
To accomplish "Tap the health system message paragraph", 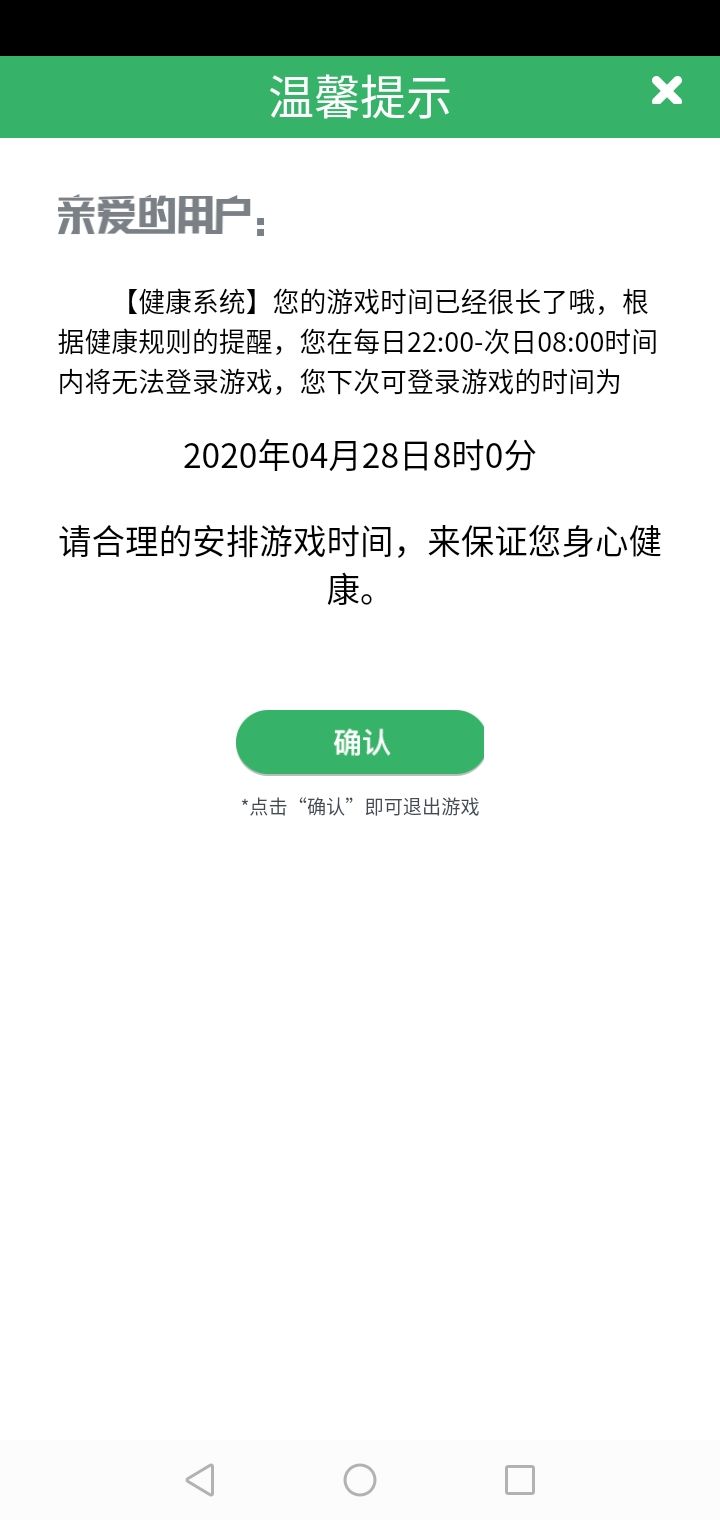I will (360, 345).
